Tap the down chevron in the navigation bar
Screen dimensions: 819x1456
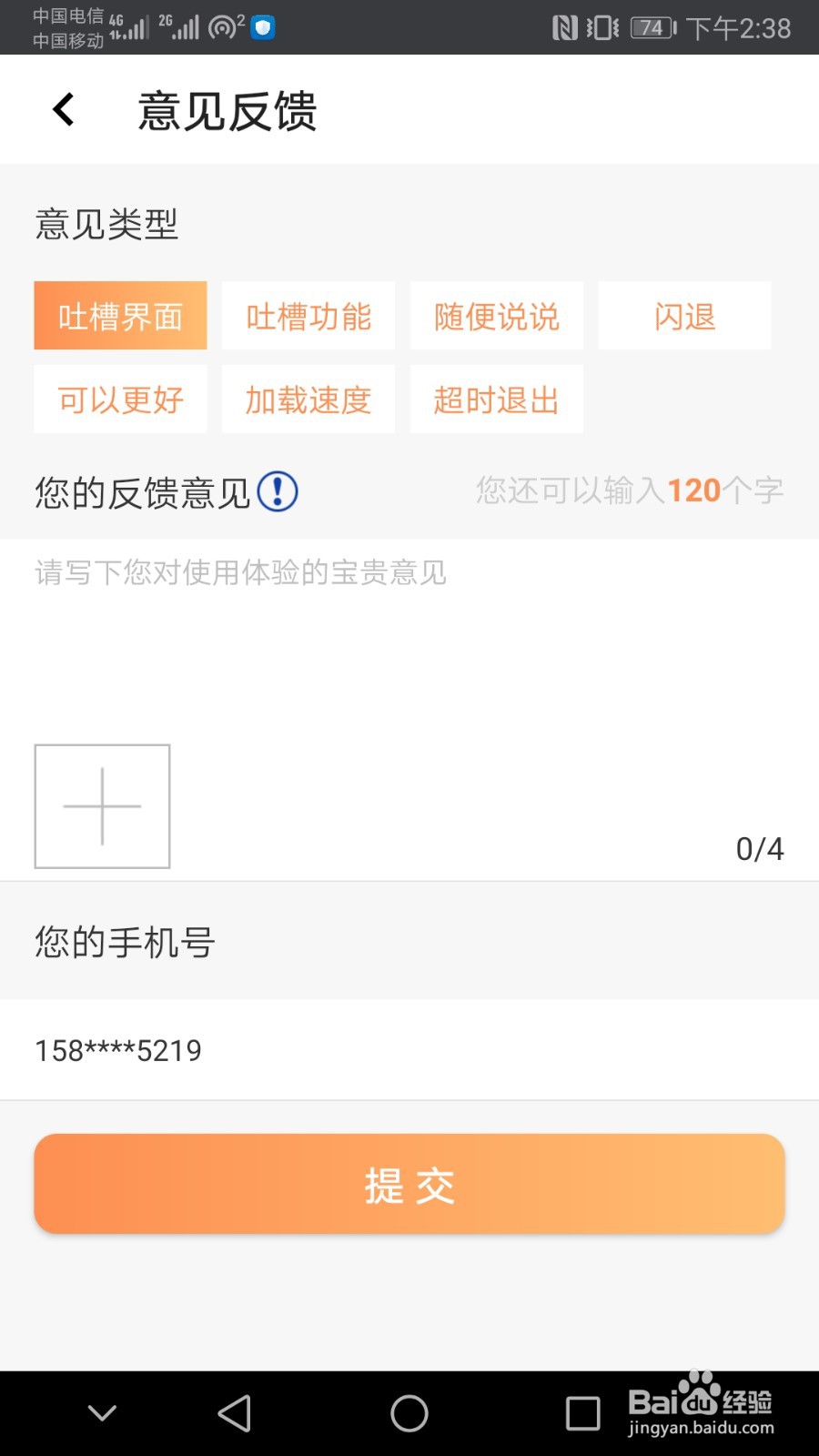101,1411
